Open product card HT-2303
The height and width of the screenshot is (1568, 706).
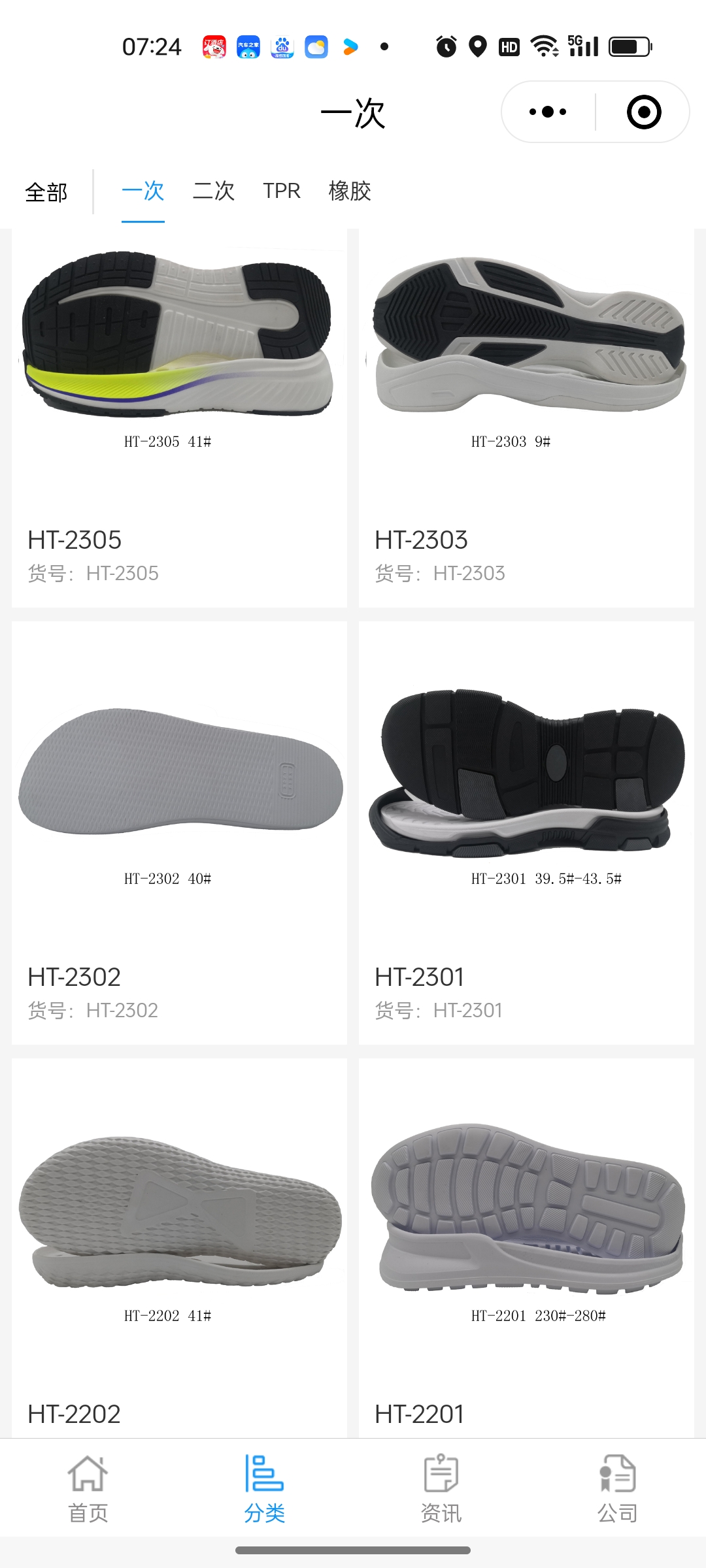tap(526, 418)
